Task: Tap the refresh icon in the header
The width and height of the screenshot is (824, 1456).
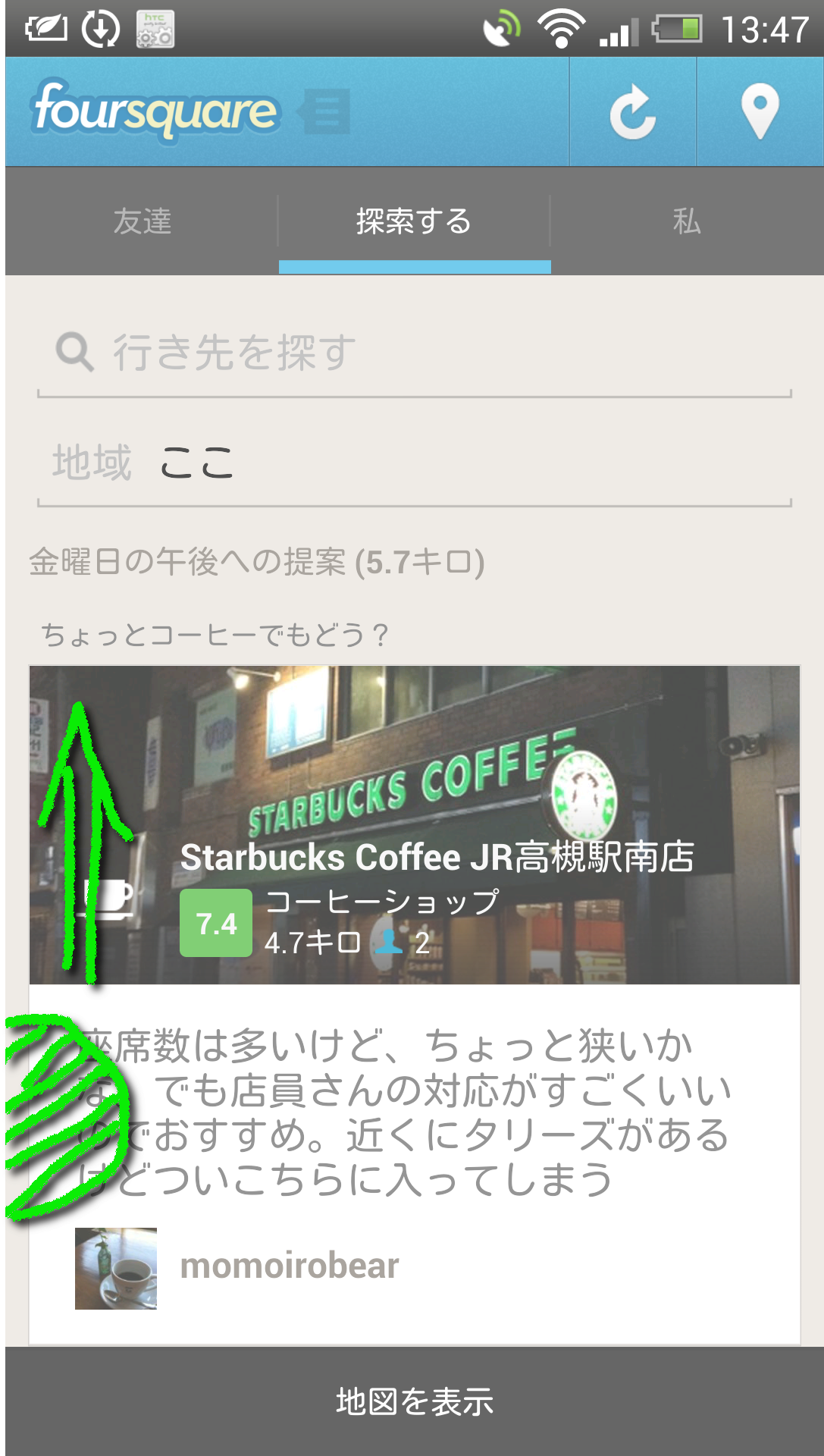Action: [x=632, y=112]
